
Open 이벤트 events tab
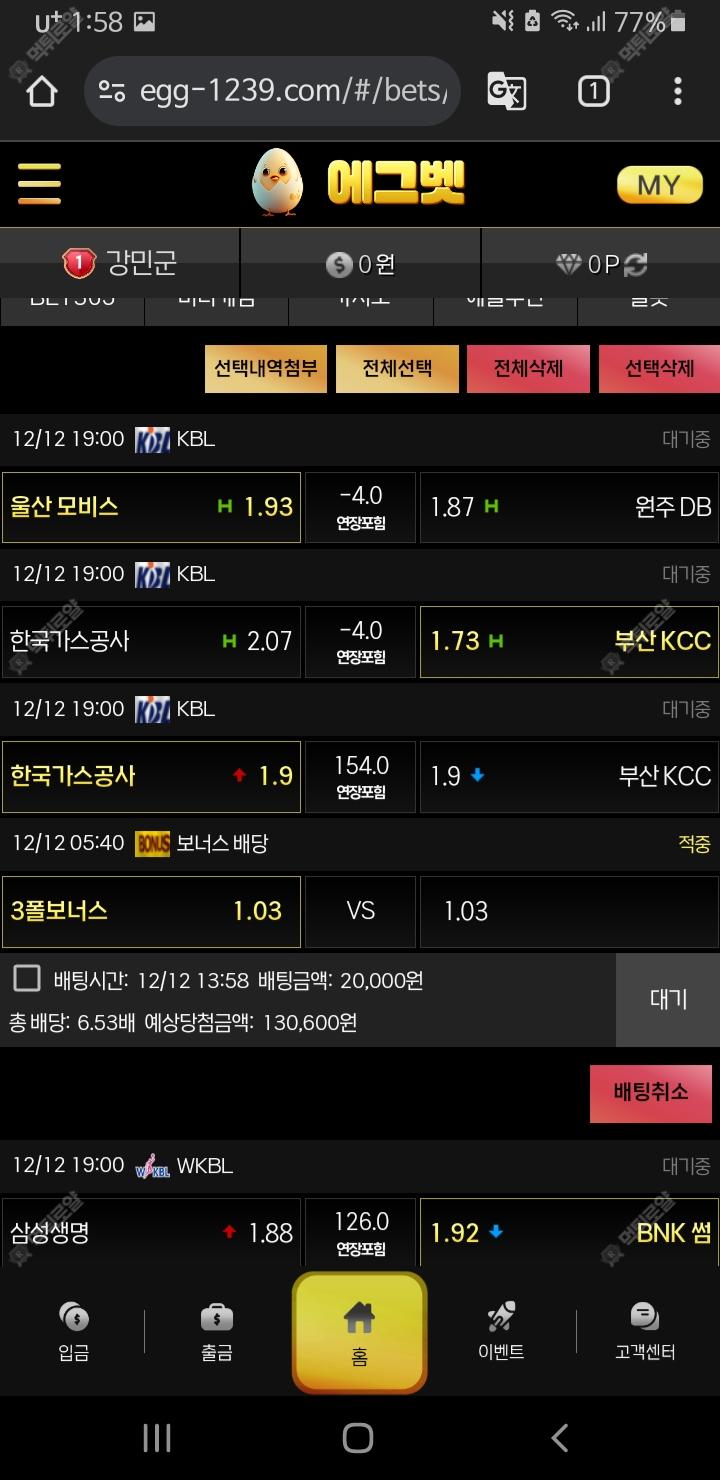click(501, 1332)
